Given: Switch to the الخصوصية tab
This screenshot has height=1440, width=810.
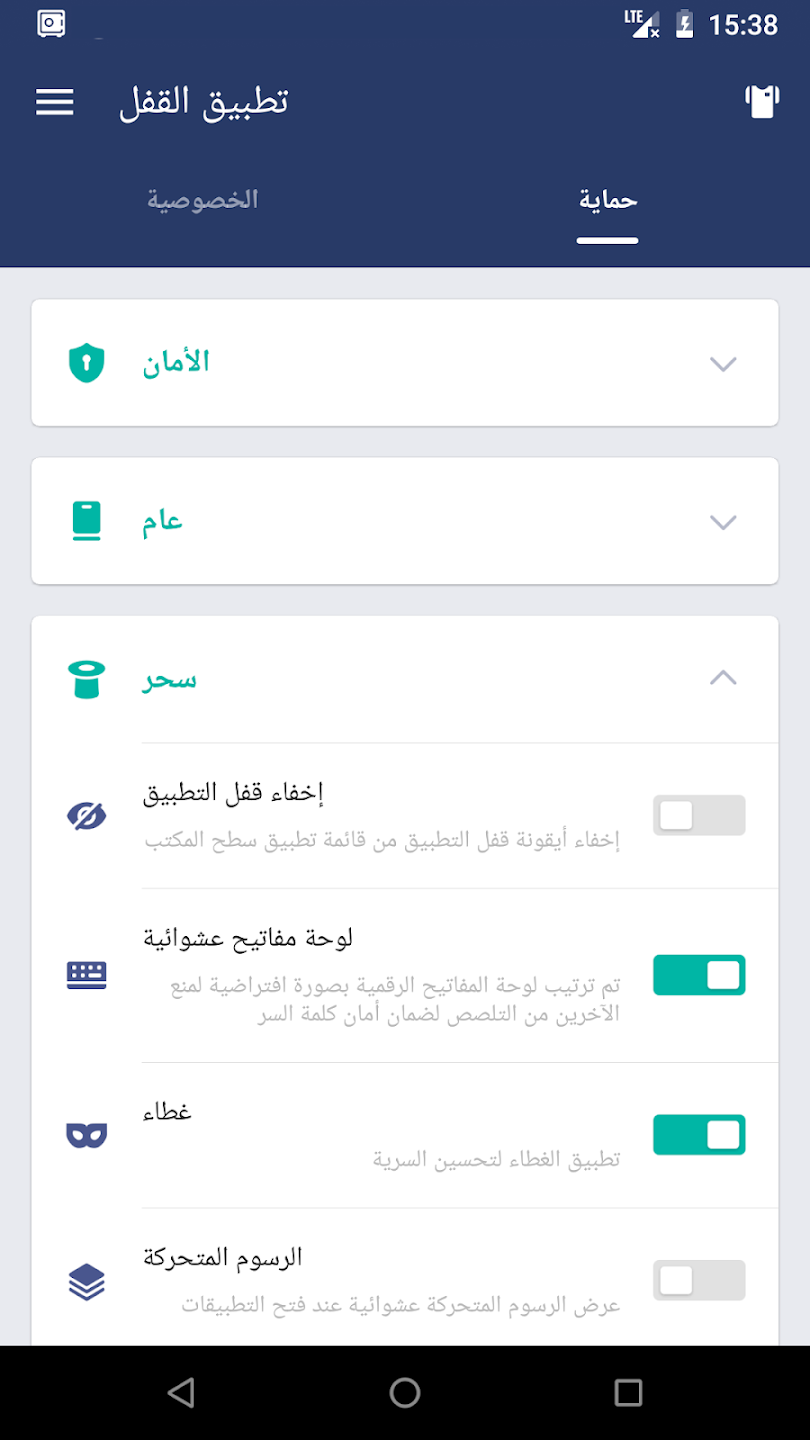Looking at the screenshot, I should (x=202, y=199).
